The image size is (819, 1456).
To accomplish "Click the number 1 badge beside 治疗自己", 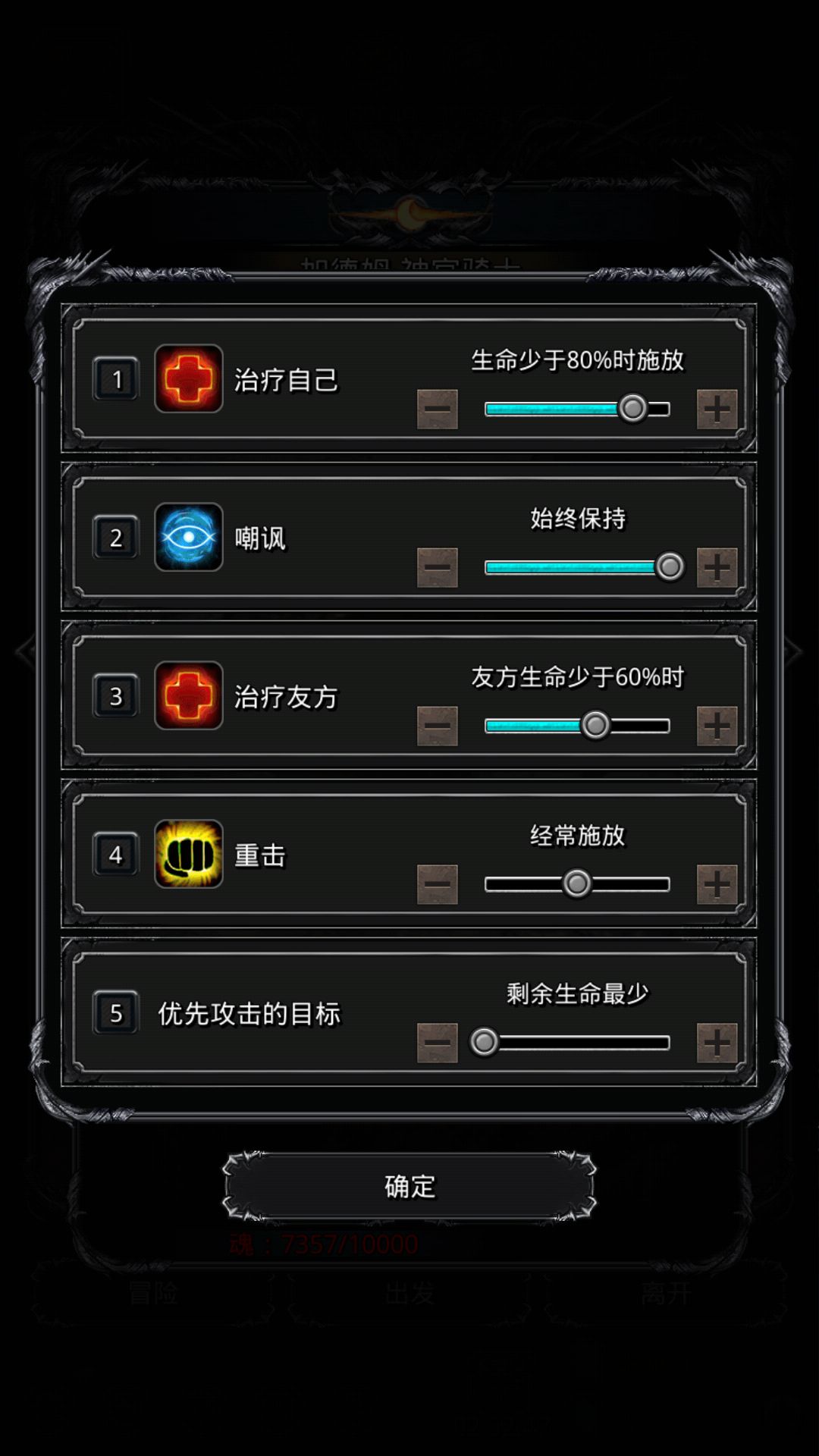I will (x=115, y=378).
